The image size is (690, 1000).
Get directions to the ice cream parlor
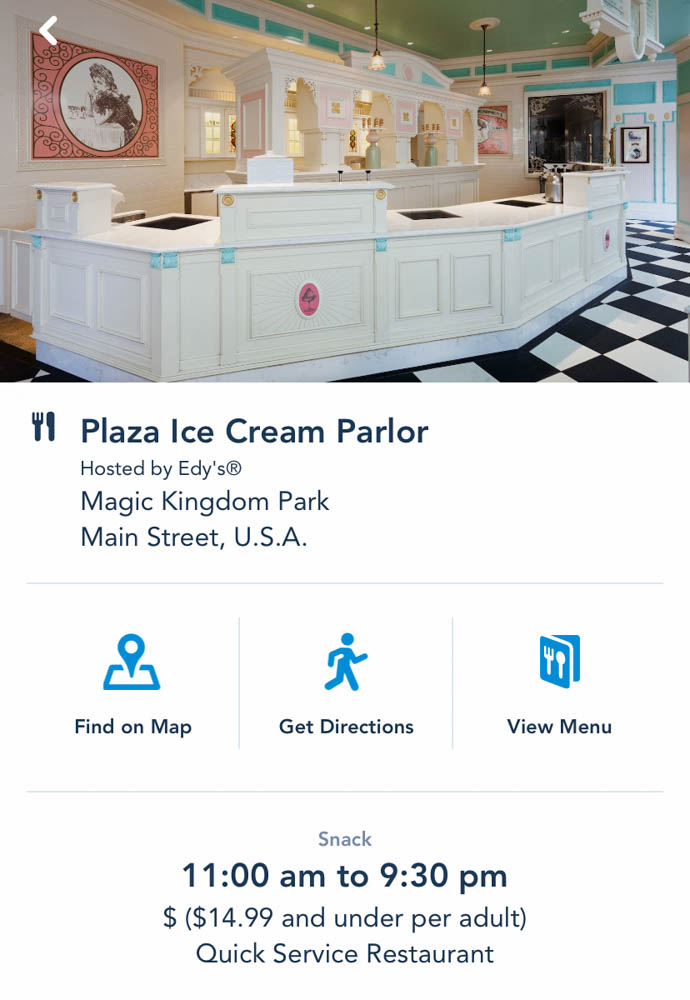pos(346,683)
